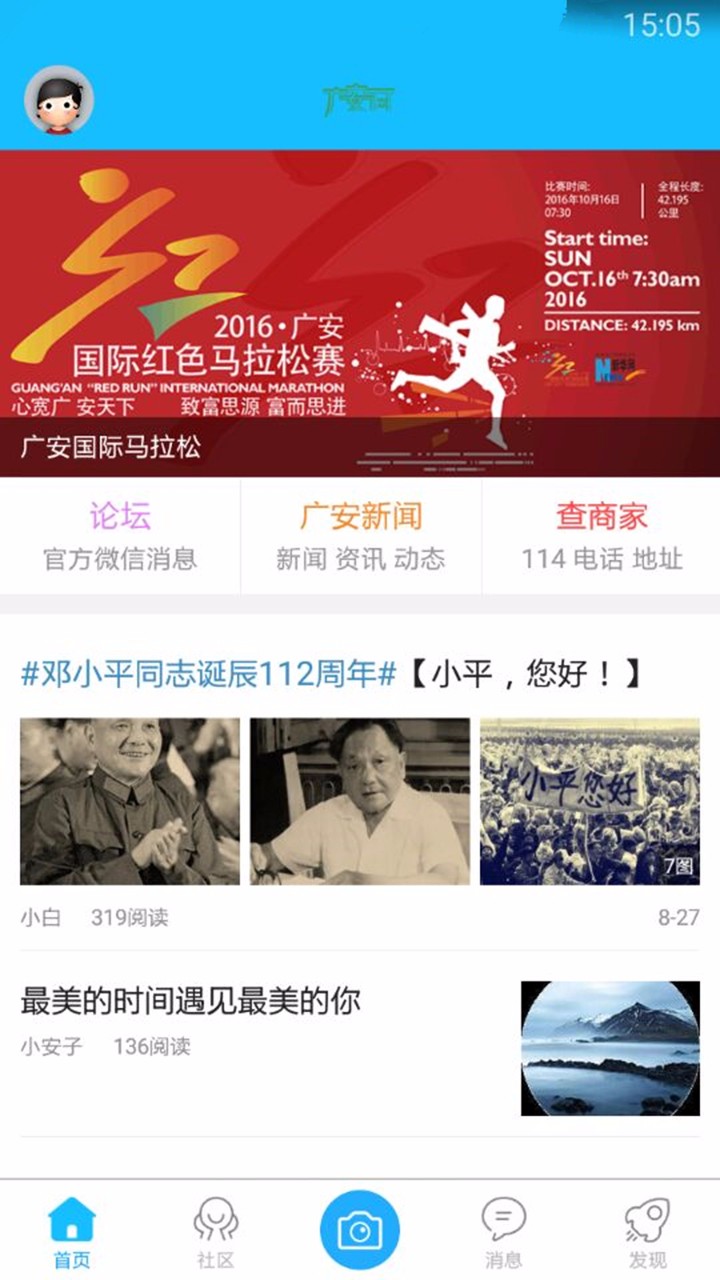Open the Guang'an marathon banner
Viewport: 720px width, 1280px height.
pos(360,313)
